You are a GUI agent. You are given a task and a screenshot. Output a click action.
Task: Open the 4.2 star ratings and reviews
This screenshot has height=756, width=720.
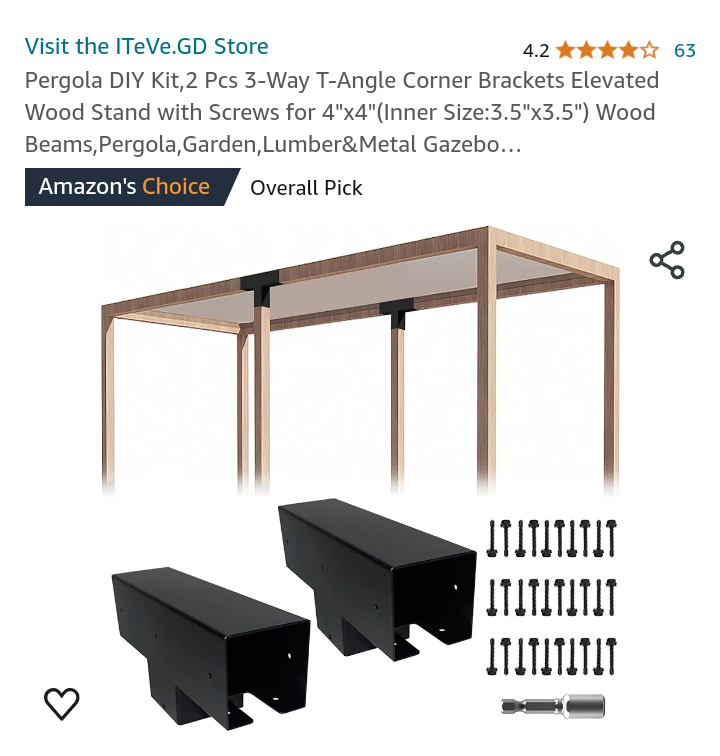607,50
